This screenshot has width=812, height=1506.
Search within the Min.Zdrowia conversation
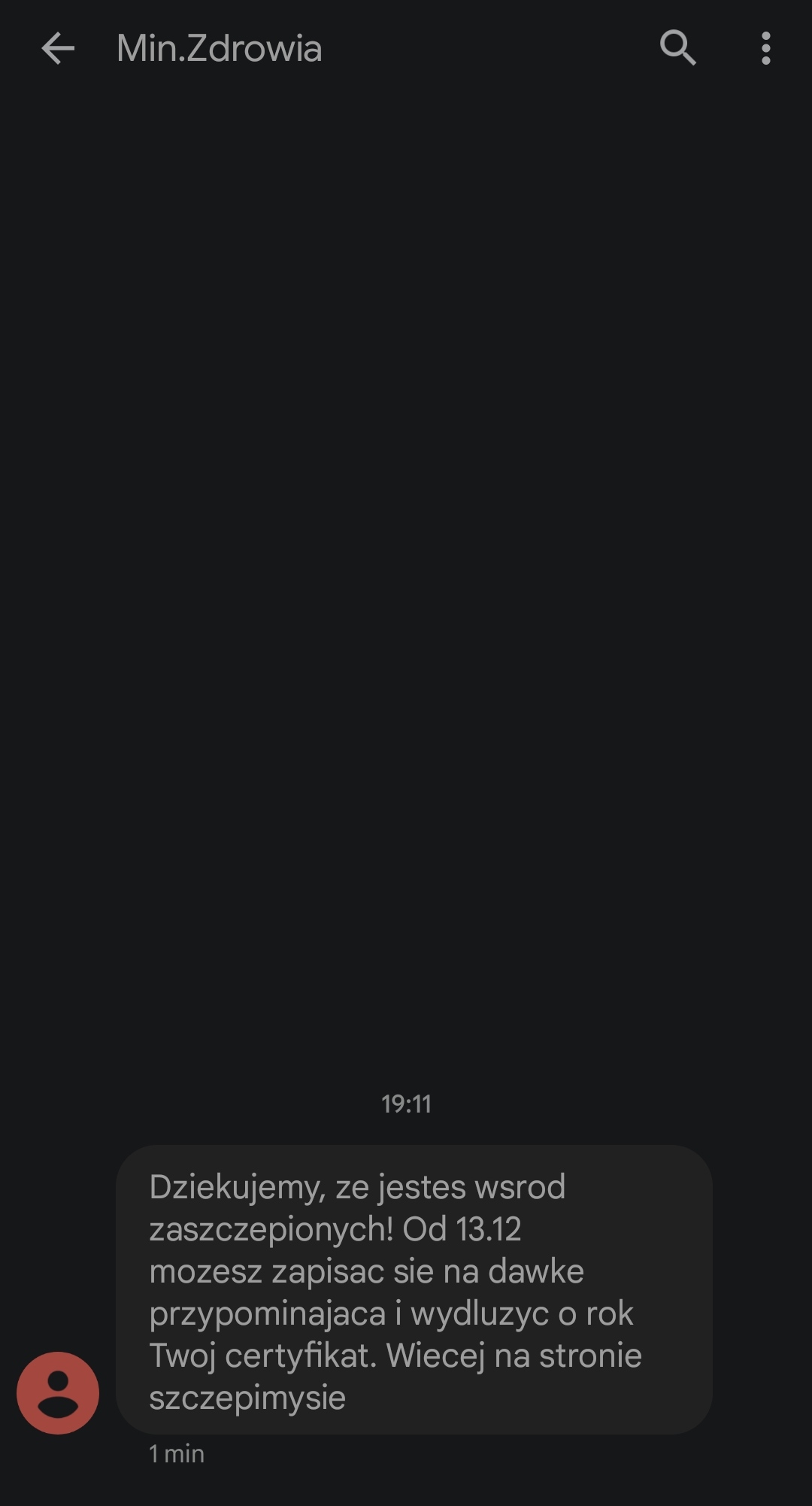(677, 49)
